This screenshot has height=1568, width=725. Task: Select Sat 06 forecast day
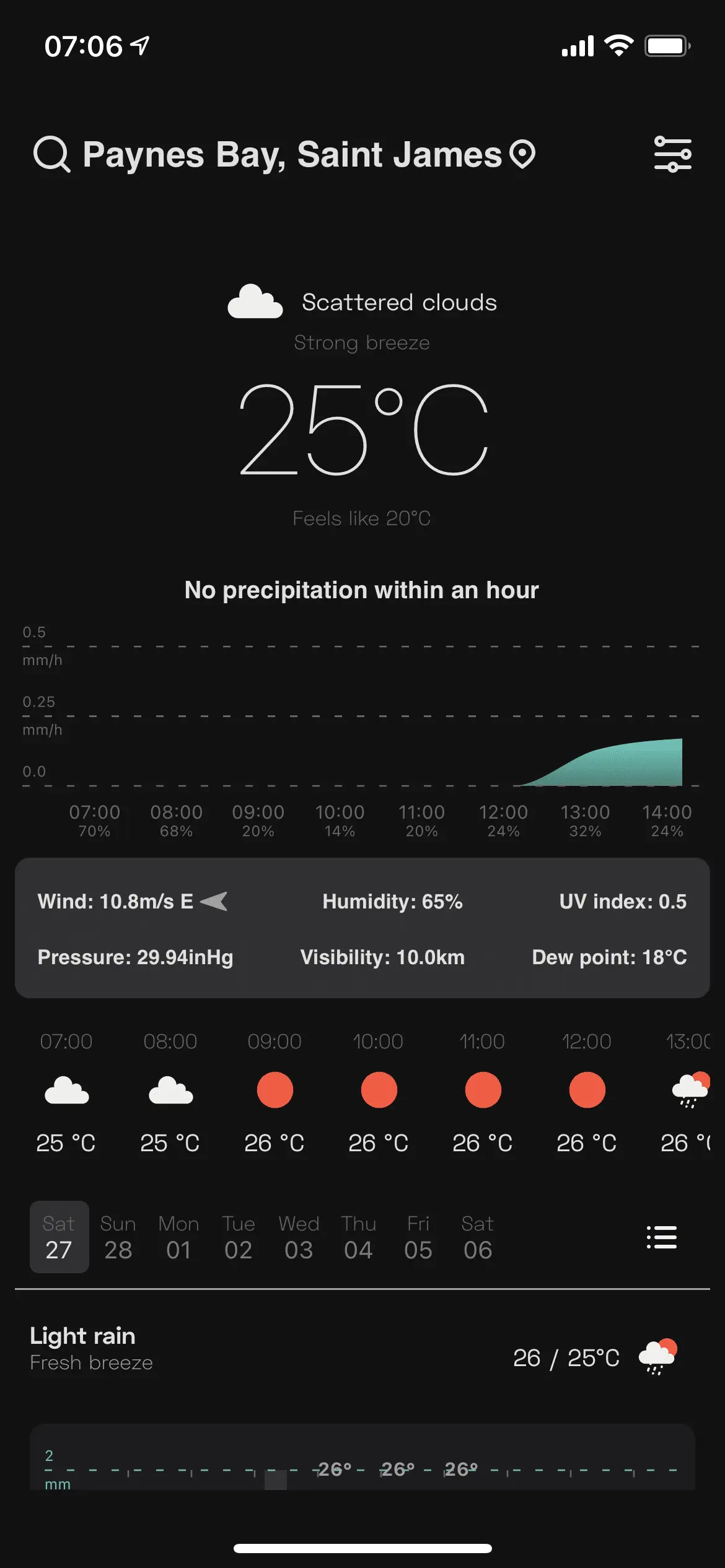click(478, 1237)
